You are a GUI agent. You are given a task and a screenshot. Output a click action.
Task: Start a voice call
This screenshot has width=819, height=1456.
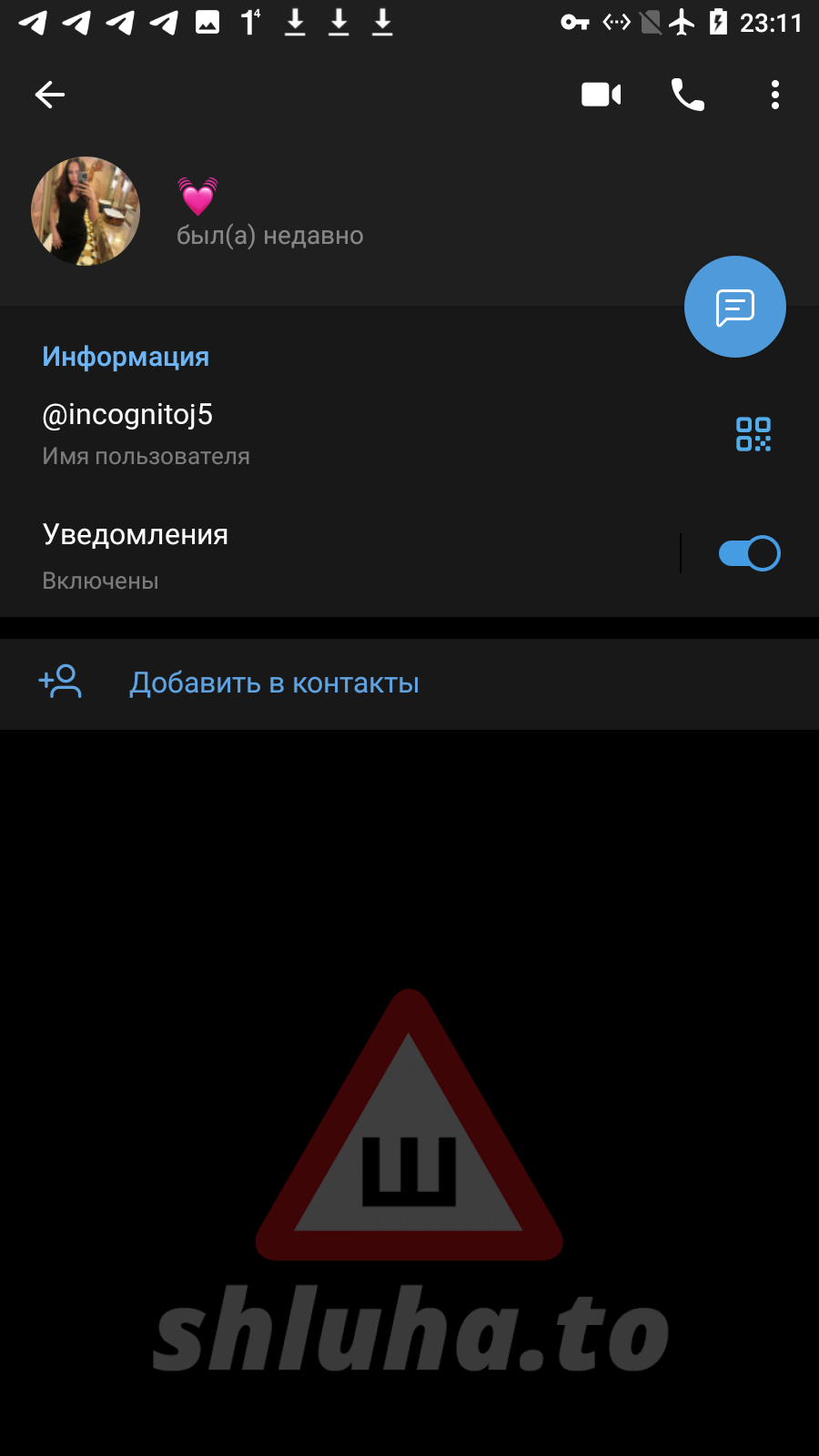point(688,95)
